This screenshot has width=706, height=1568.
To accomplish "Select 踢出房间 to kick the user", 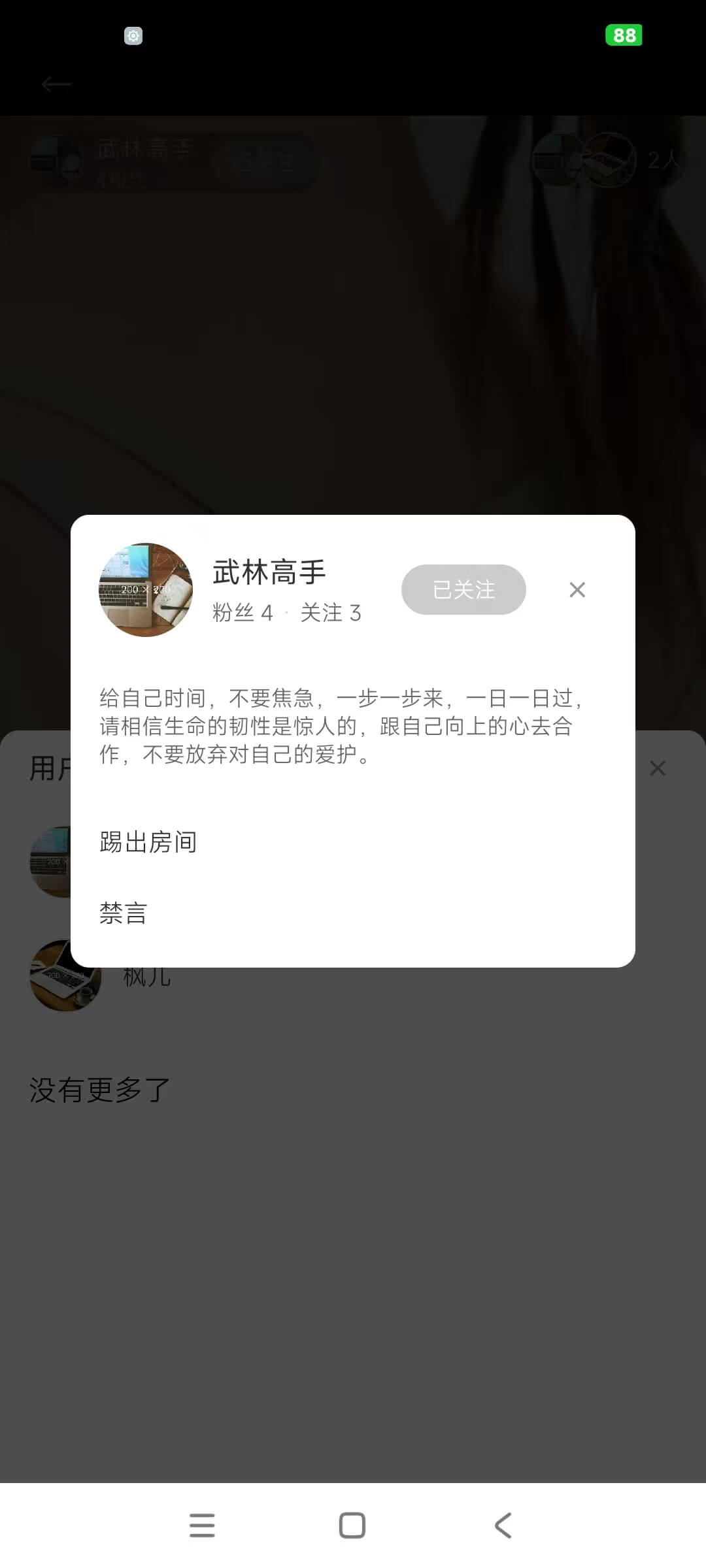I will coord(148,841).
